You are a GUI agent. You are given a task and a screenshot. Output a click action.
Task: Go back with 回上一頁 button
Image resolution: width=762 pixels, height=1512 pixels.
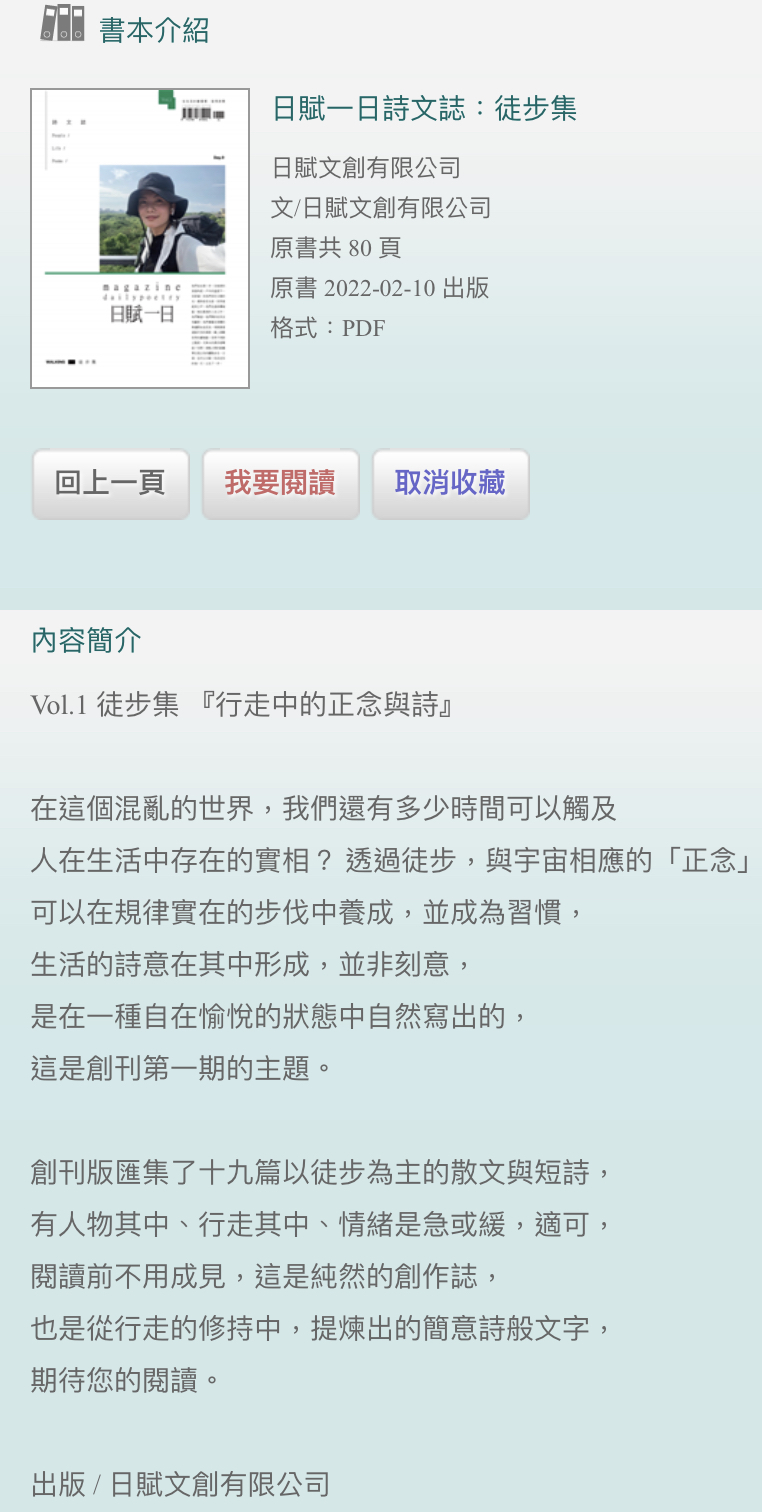pyautogui.click(x=110, y=484)
